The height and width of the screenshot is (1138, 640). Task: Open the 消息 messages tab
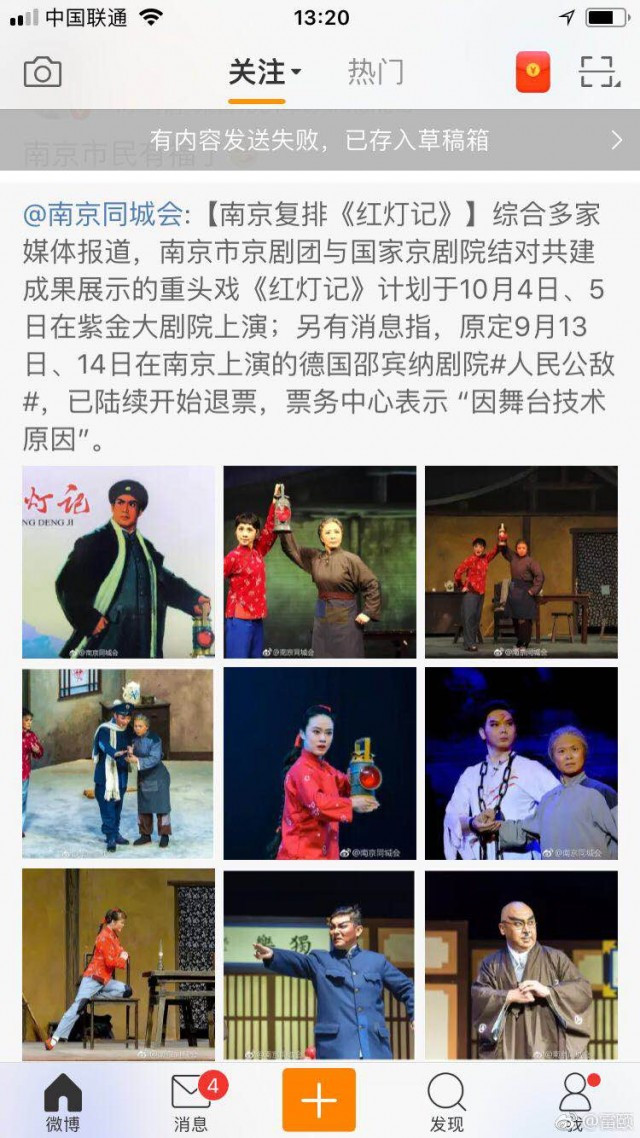[x=191, y=1102]
